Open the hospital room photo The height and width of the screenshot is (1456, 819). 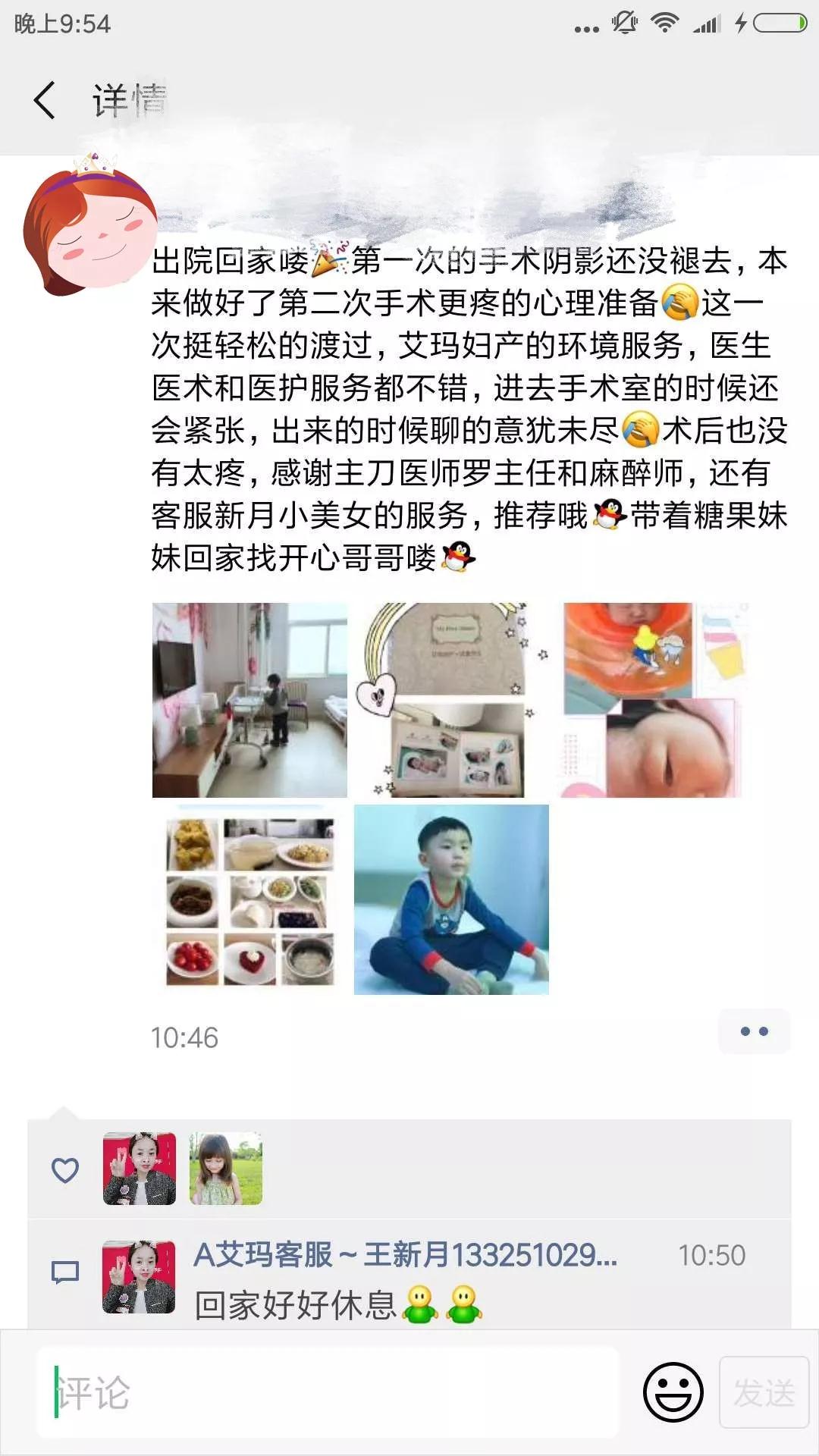(x=249, y=700)
